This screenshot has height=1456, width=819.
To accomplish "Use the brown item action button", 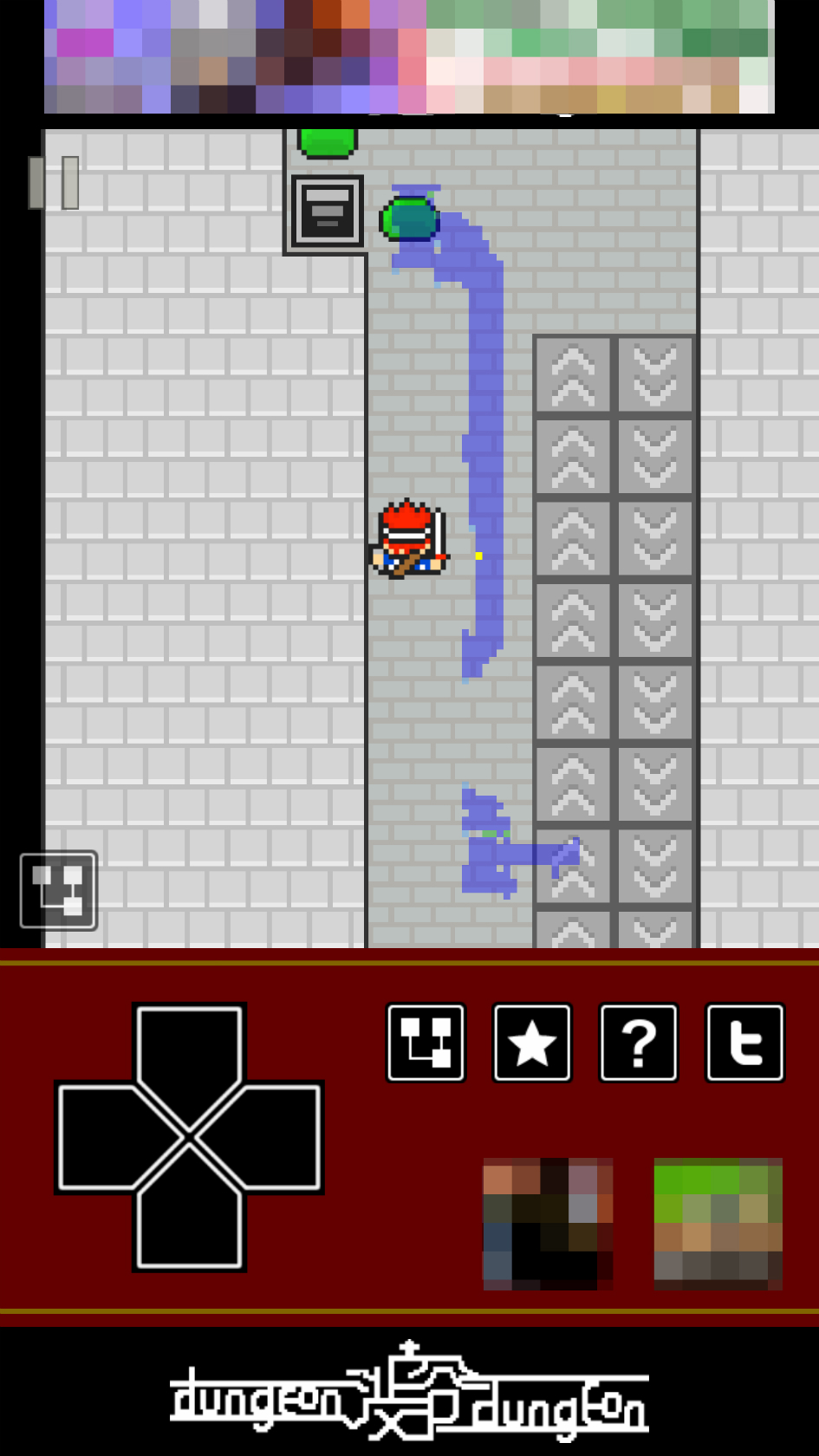I will tap(548, 1223).
